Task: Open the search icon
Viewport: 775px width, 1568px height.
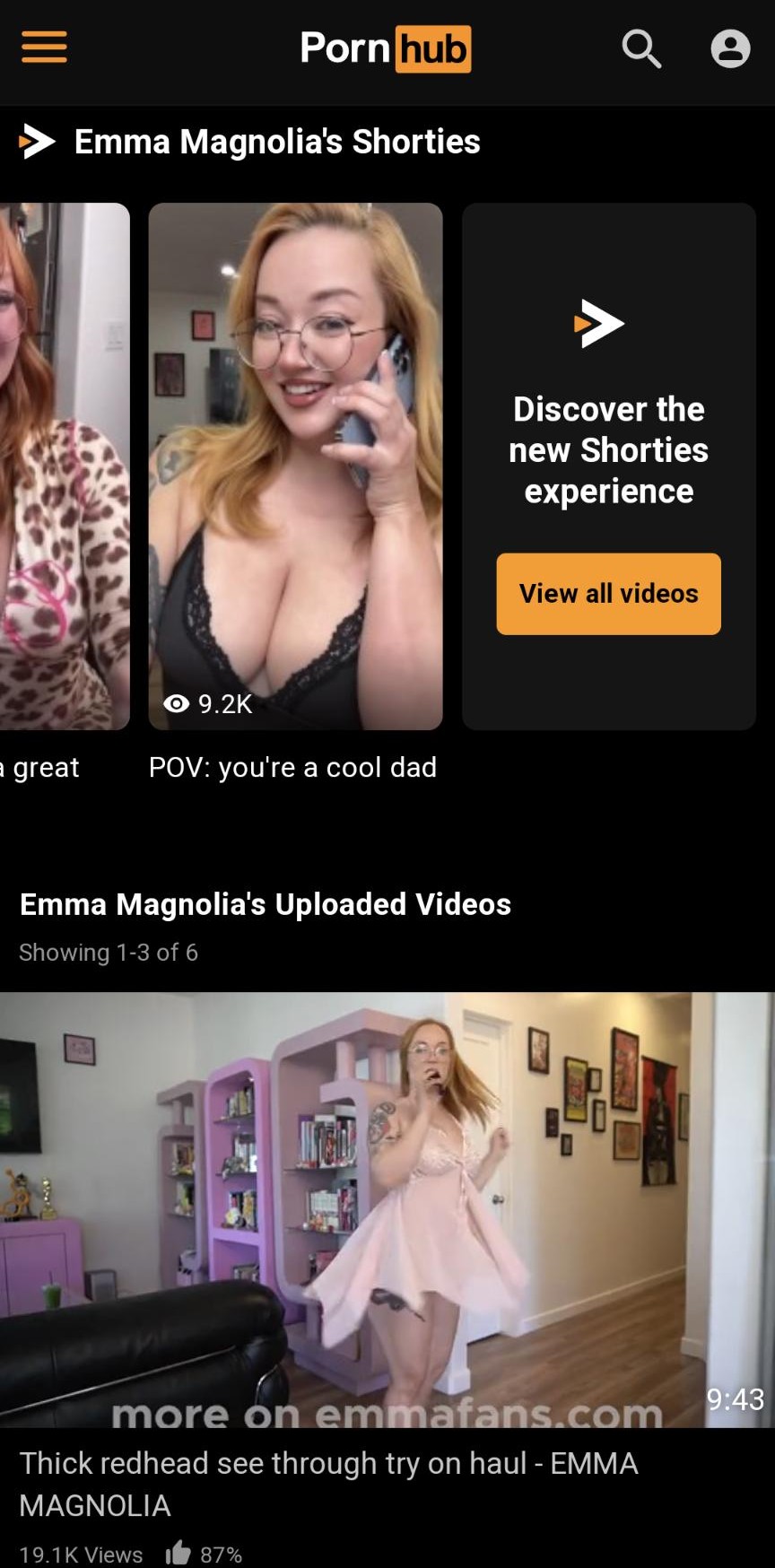Action: [641, 48]
